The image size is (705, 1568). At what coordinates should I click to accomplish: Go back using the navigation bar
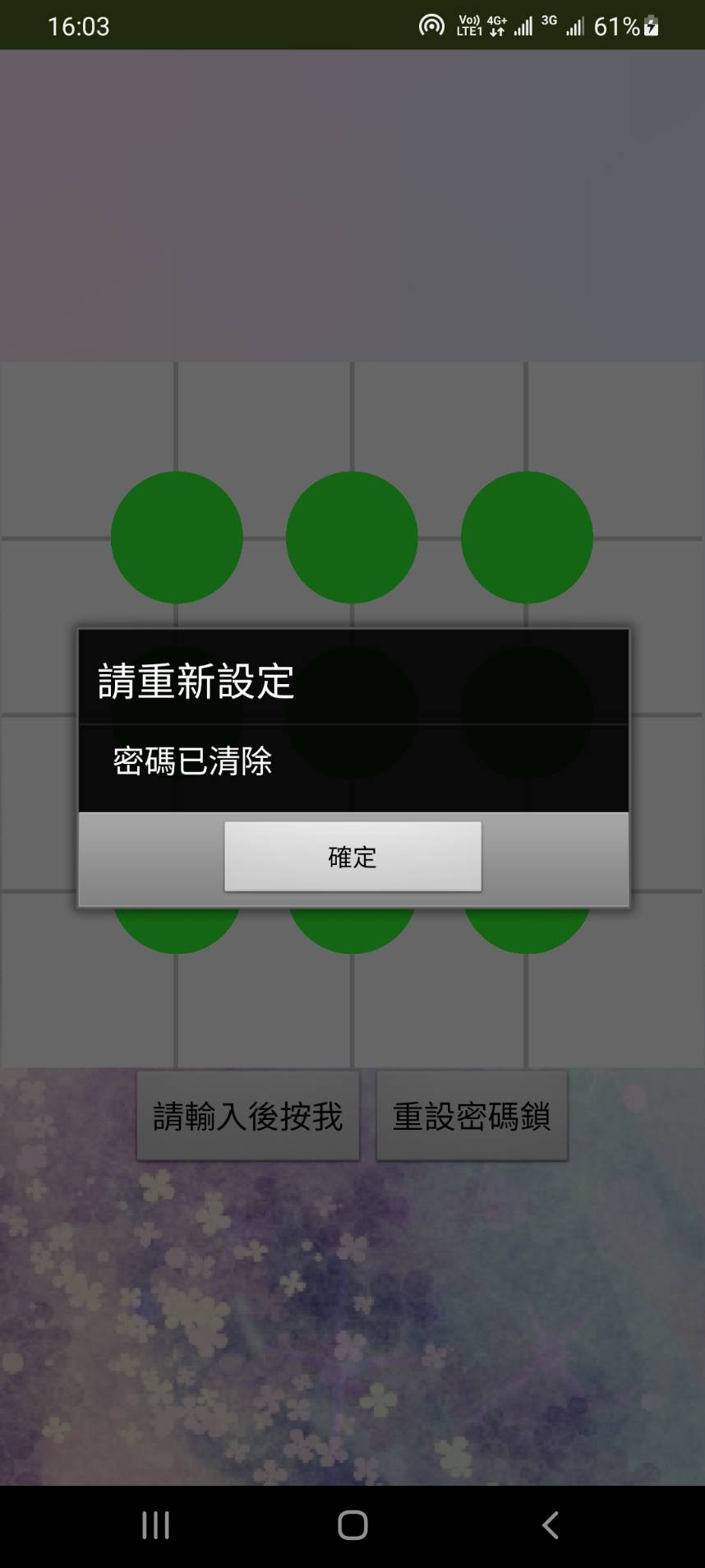tap(550, 1524)
